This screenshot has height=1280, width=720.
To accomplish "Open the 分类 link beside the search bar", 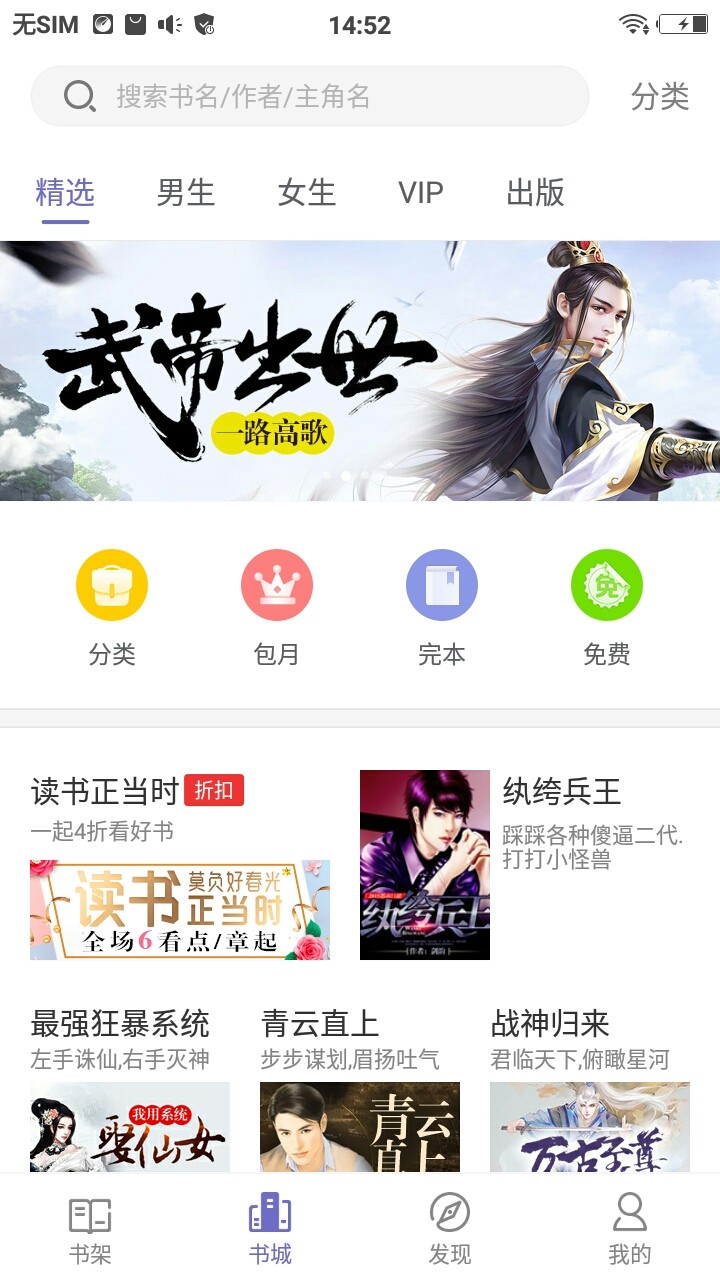I will [662, 96].
